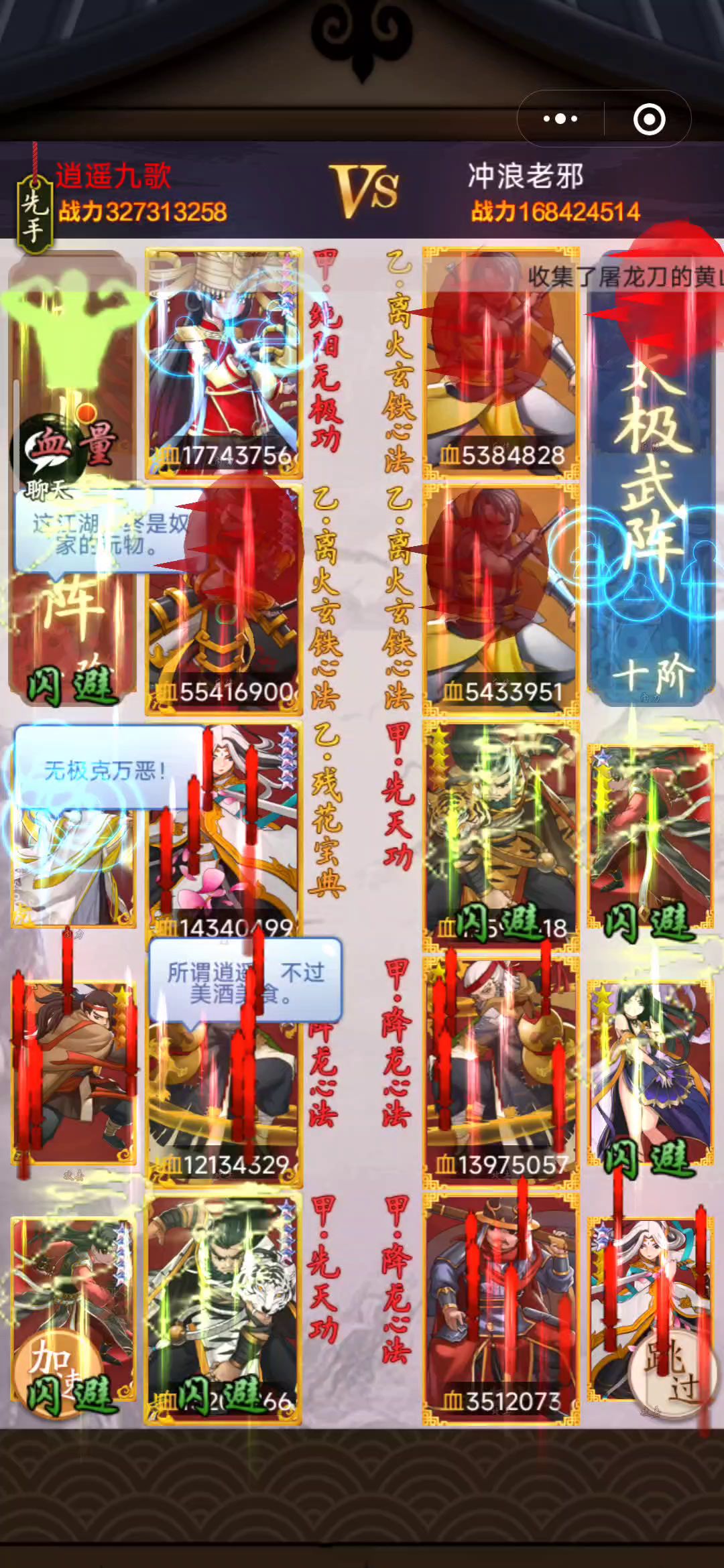Viewport: 724px width, 1568px height.
Task: Open the 聊天 chat bubble button
Action: click(48, 457)
